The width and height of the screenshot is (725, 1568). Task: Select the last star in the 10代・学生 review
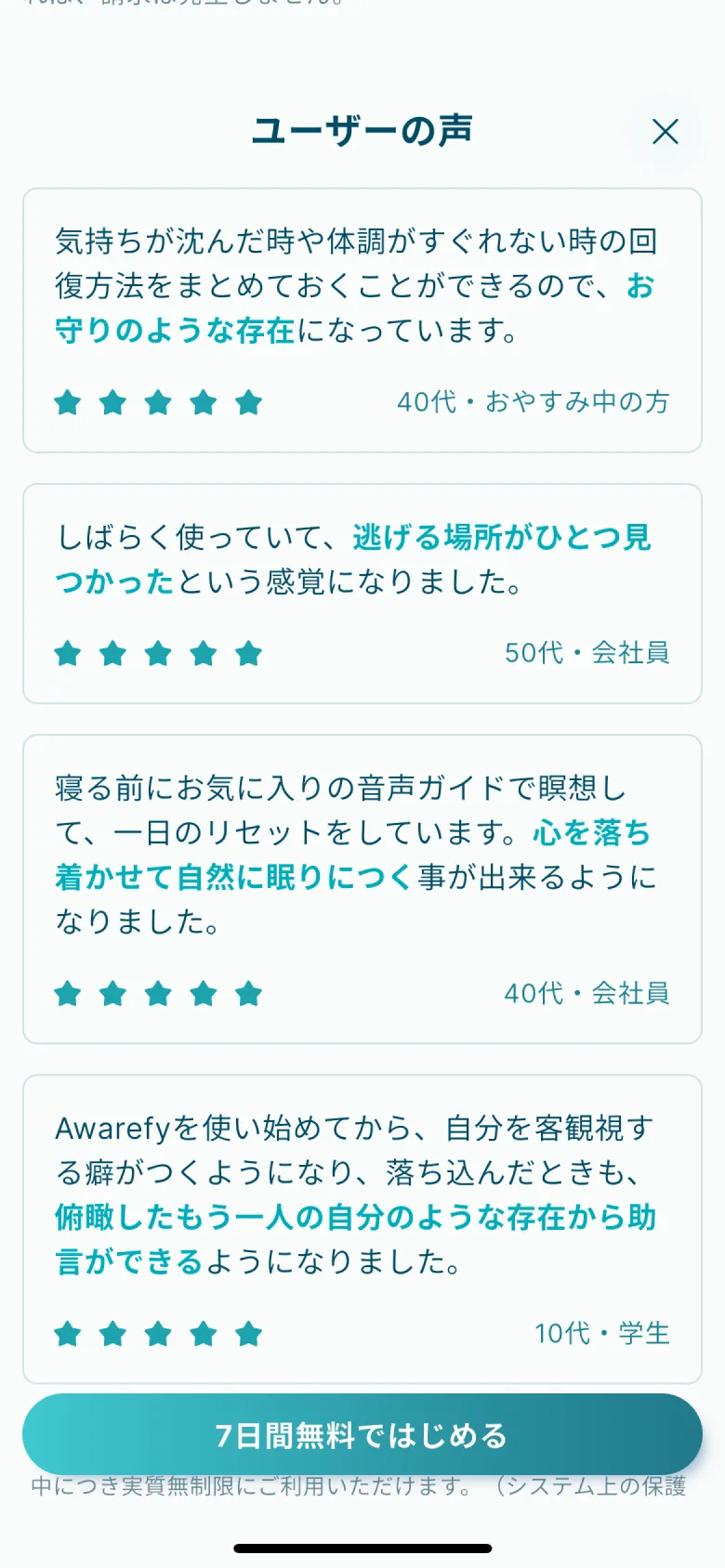click(x=249, y=1334)
